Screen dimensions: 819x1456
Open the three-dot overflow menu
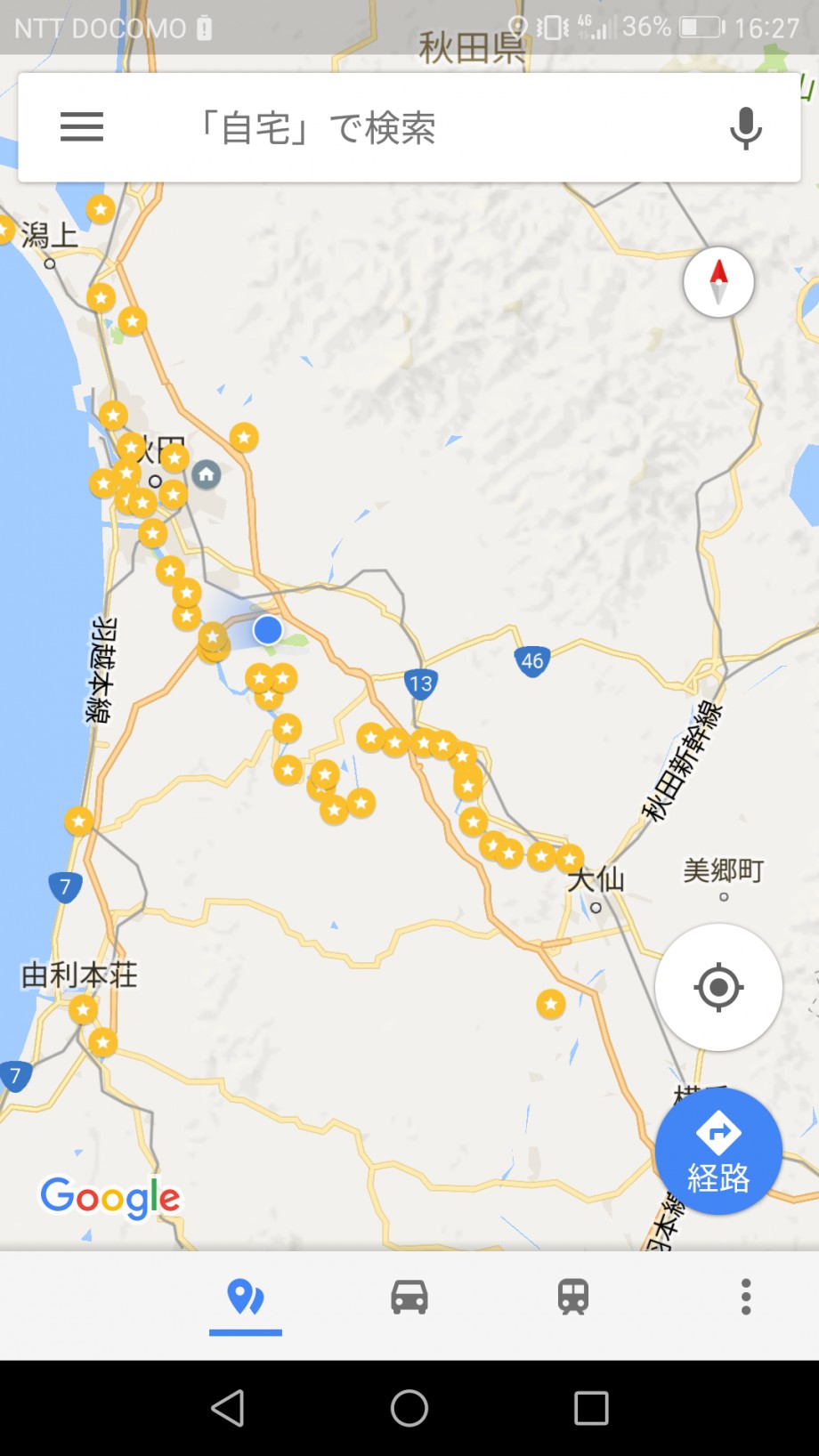click(x=746, y=1298)
